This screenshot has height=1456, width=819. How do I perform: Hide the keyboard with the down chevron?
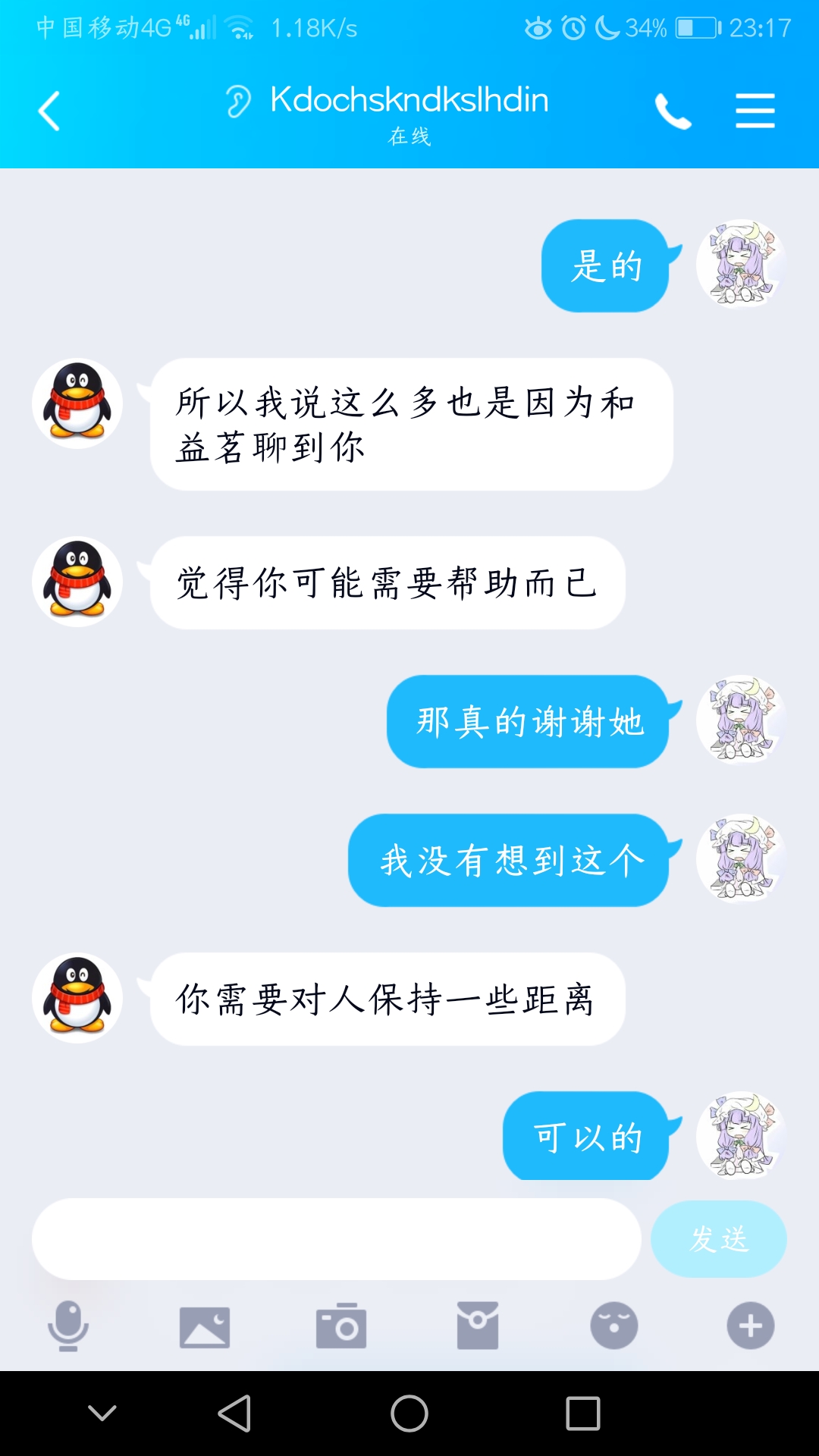(102, 1413)
